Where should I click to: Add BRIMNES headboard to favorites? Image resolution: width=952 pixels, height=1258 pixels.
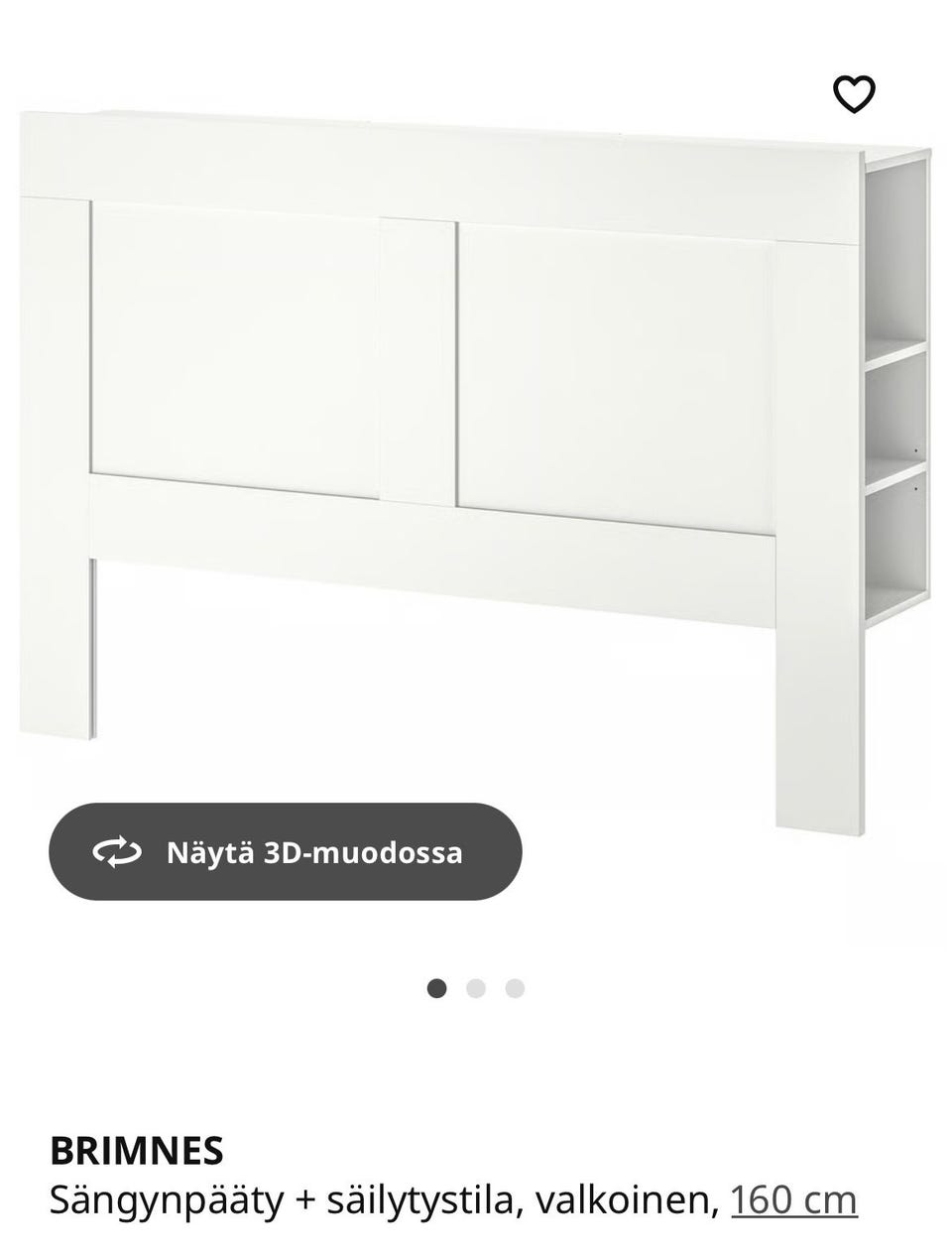(x=853, y=94)
